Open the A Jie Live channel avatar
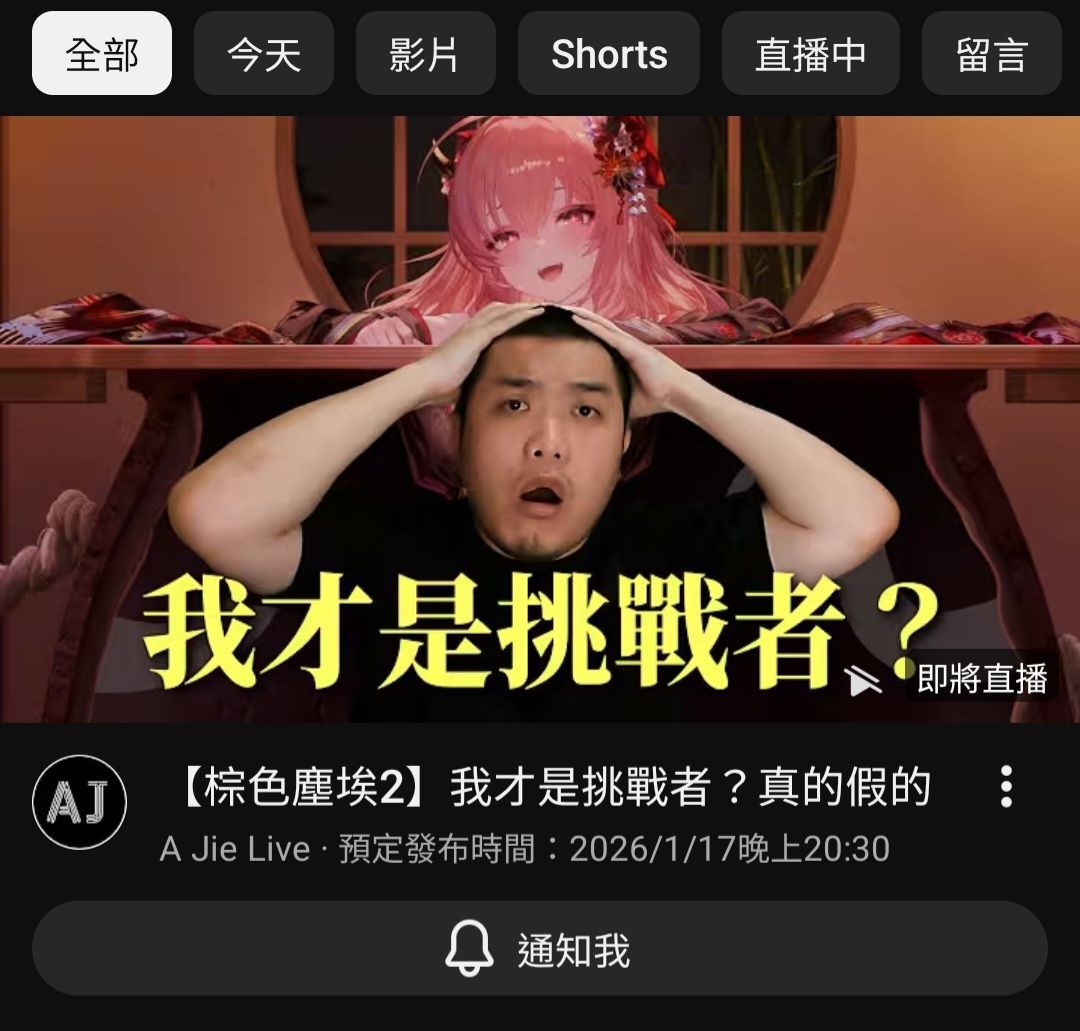The width and height of the screenshot is (1080, 1031). (x=80, y=802)
